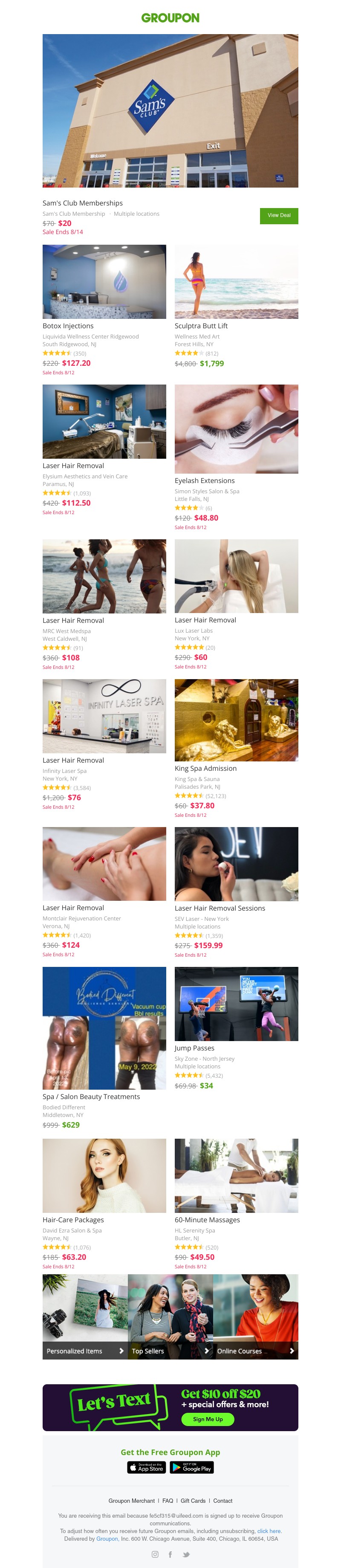The image size is (341, 1568).
Task: Get the app on Google Play
Action: (191, 1468)
